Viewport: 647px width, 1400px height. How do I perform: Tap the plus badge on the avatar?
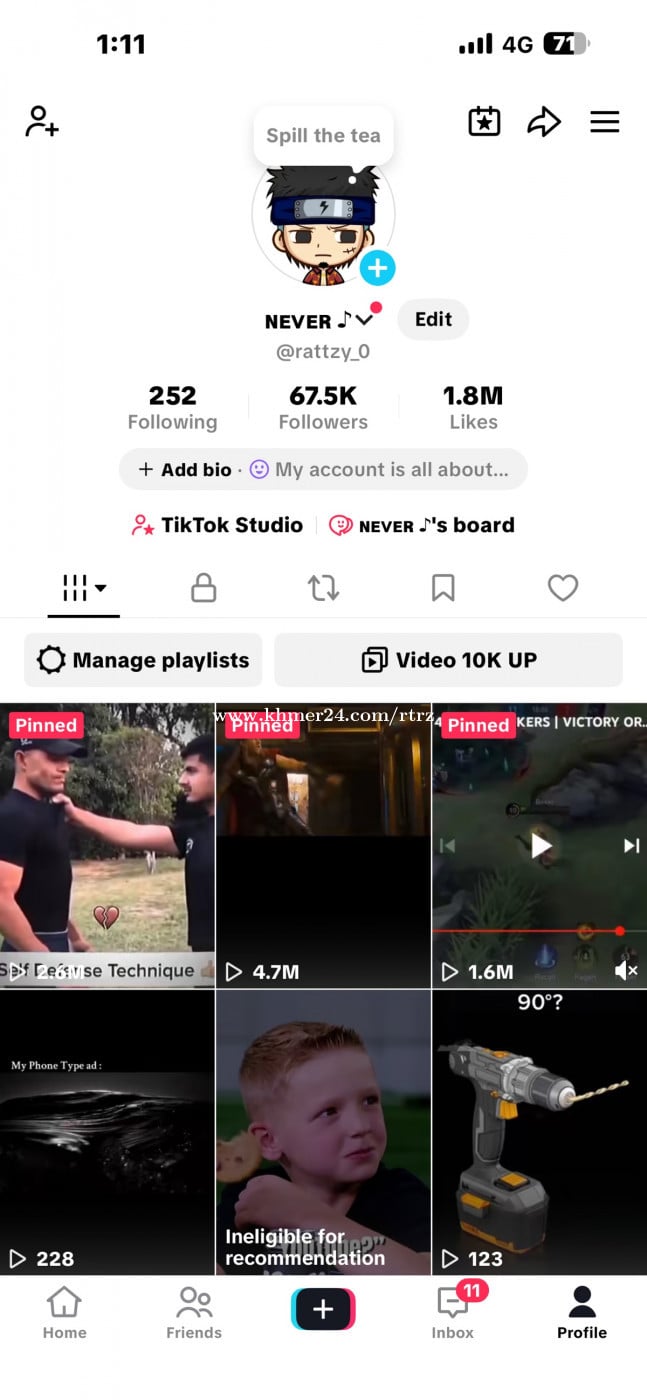377,267
